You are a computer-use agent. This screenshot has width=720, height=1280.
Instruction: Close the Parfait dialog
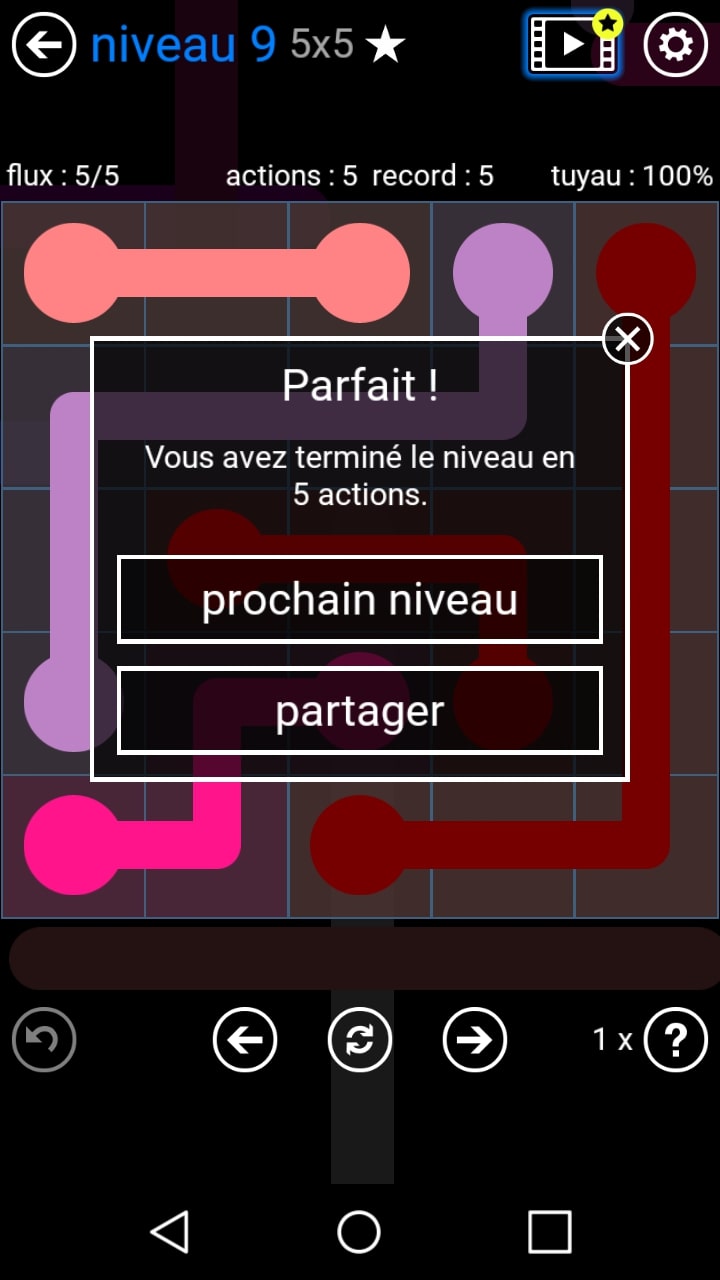(x=627, y=340)
